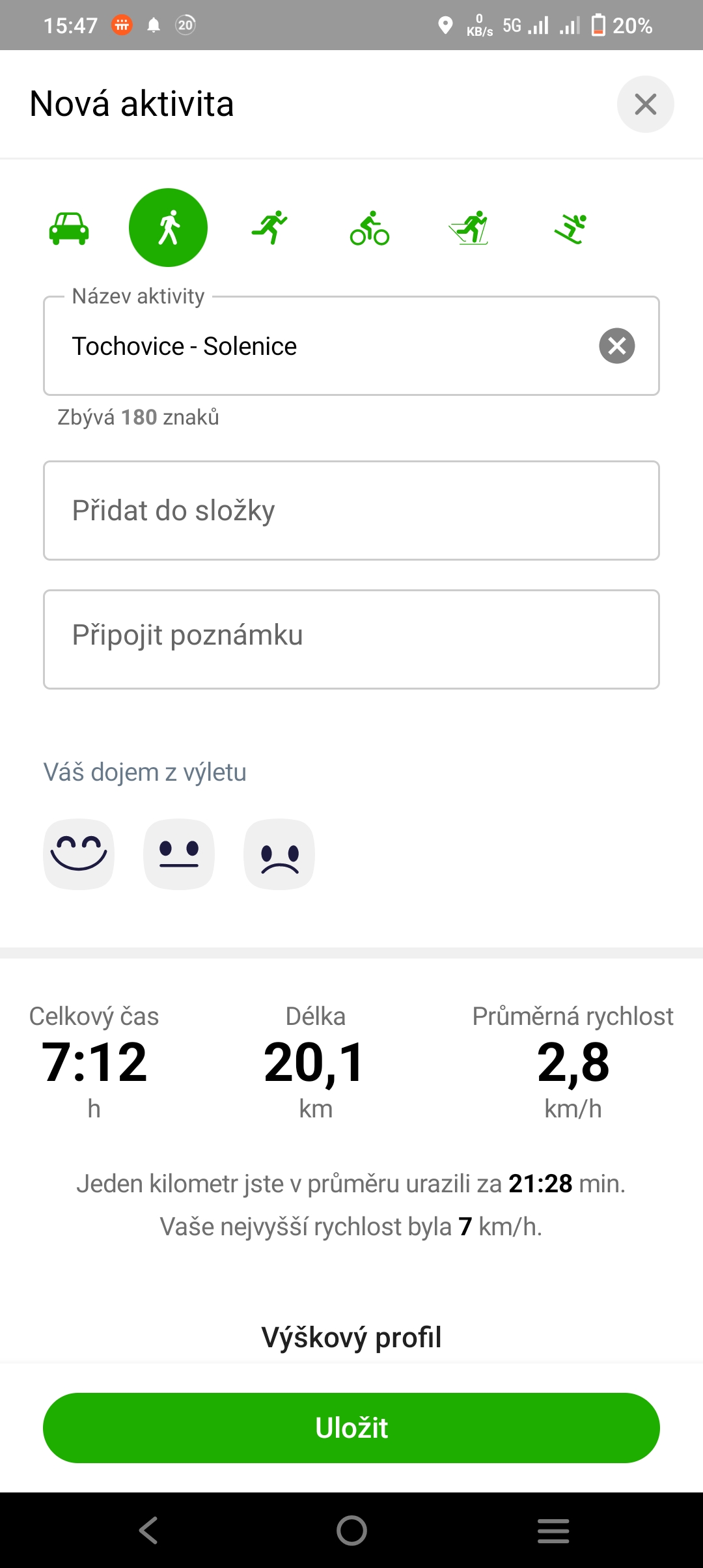The image size is (703, 1568).
Task: Save the activity with Uložit
Action: [x=351, y=1428]
